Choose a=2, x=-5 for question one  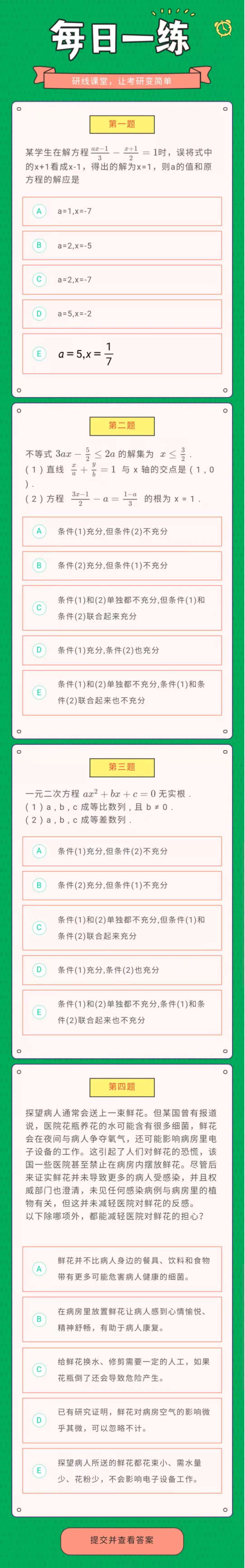click(121, 245)
